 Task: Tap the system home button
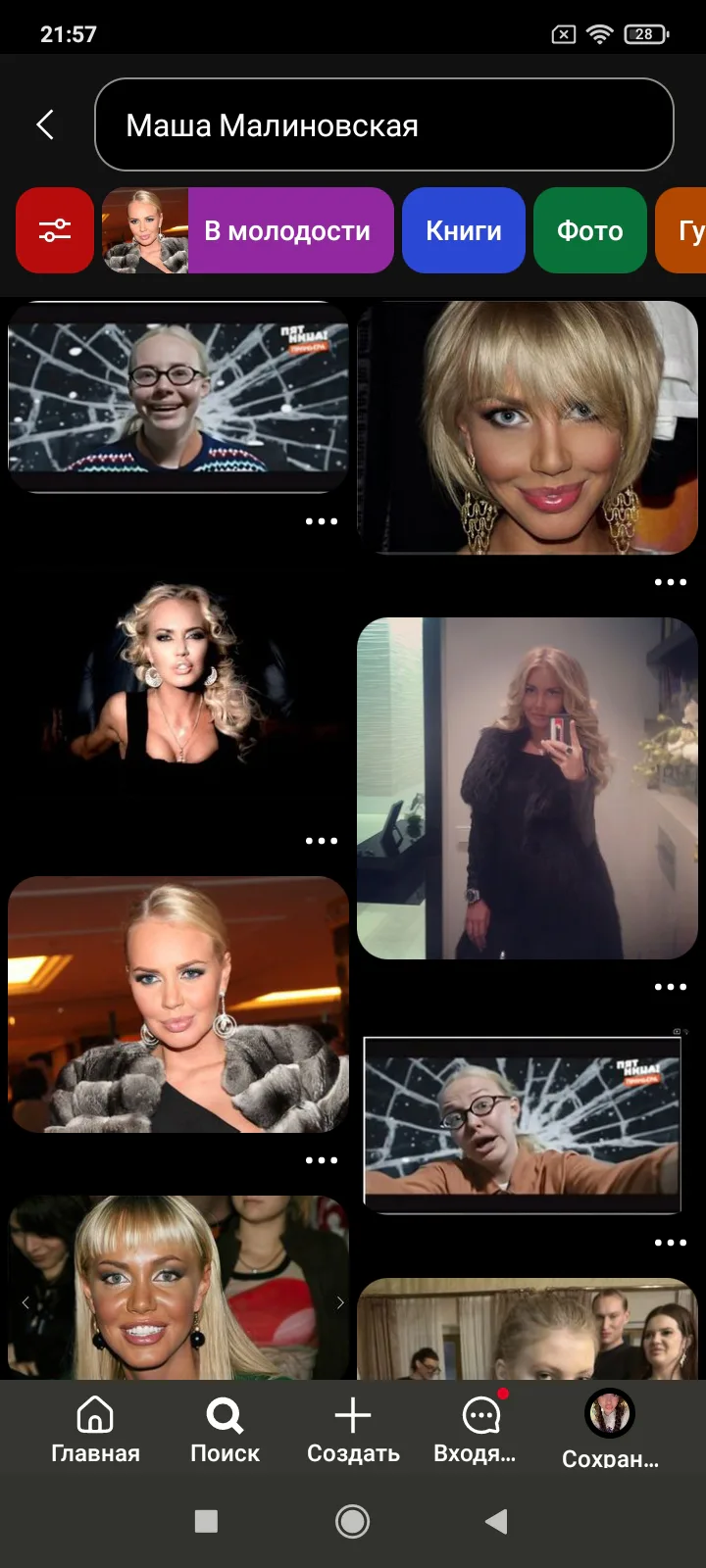coord(353,1521)
